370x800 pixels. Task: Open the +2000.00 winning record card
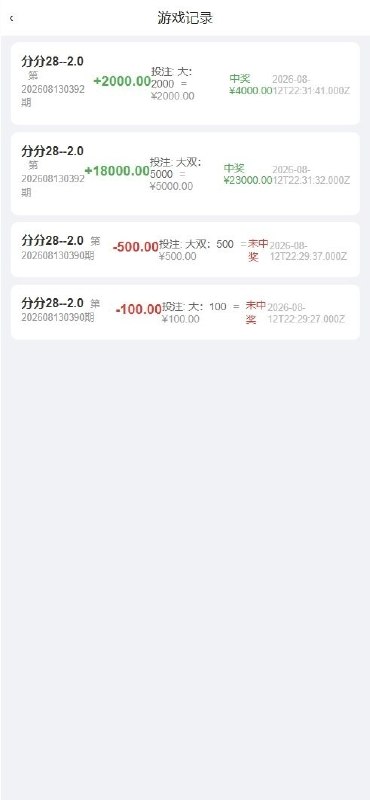pos(185,83)
